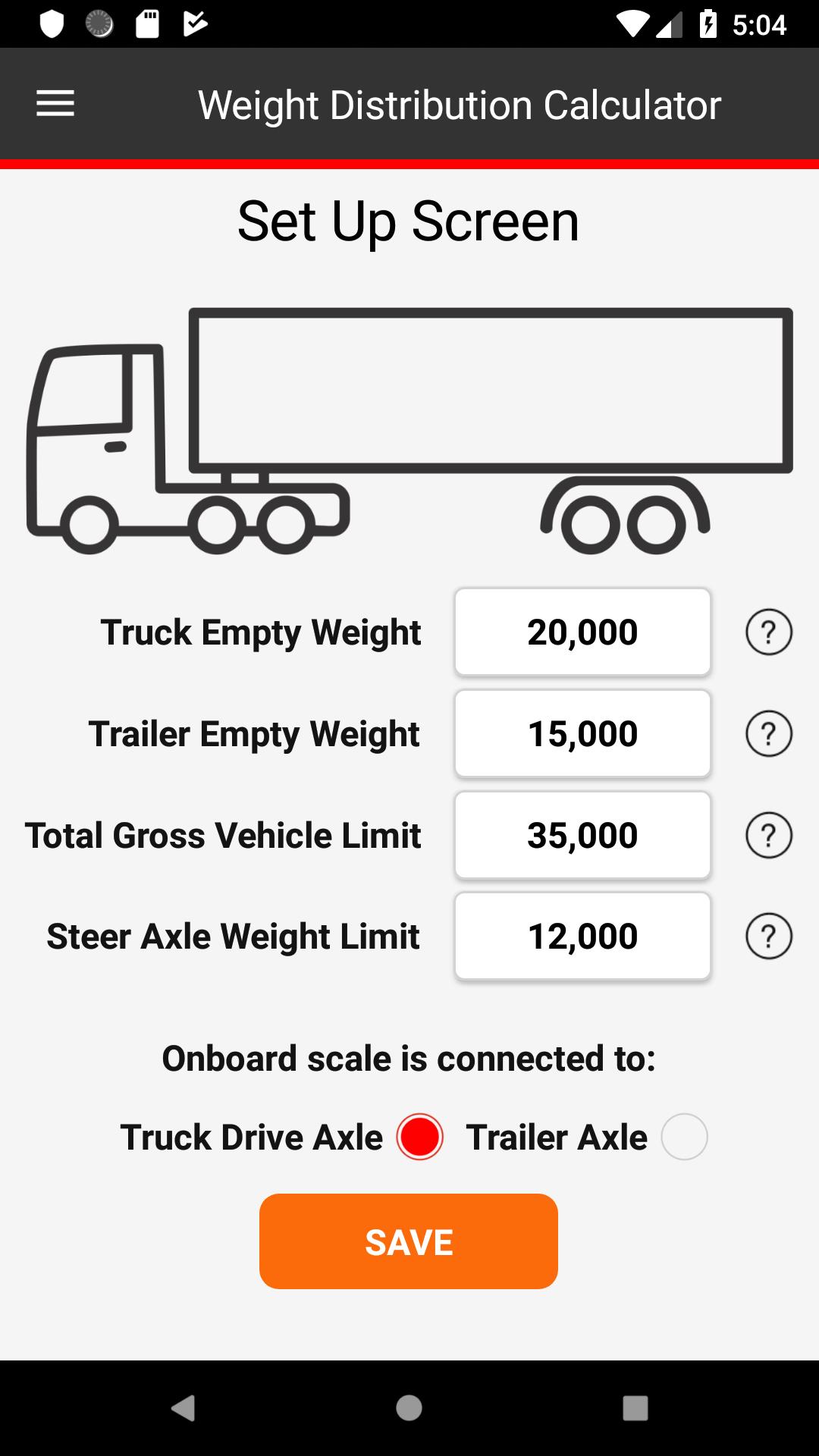The image size is (819, 1456).
Task: Tap the Steer Axle Weight Limit field
Action: click(582, 937)
